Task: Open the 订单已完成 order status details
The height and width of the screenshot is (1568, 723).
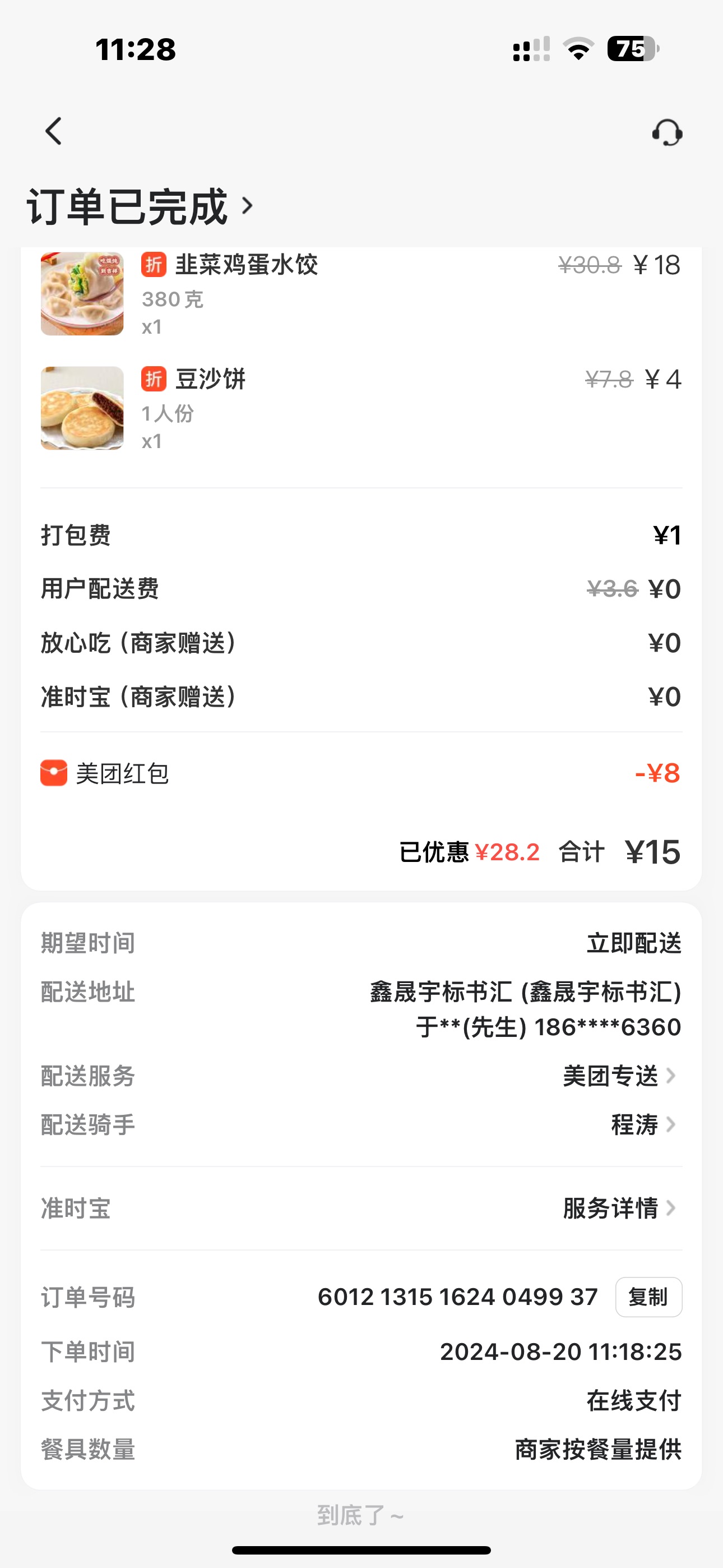Action: pos(140,207)
